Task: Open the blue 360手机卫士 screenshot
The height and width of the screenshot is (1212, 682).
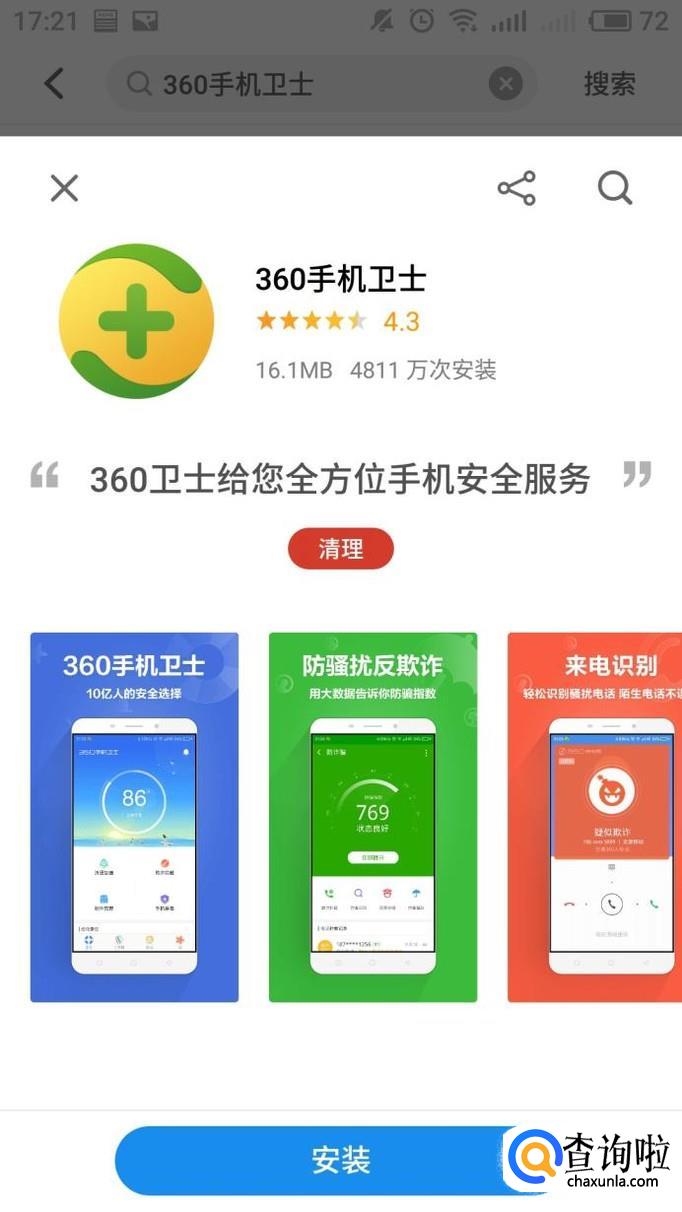Action: pos(134,817)
